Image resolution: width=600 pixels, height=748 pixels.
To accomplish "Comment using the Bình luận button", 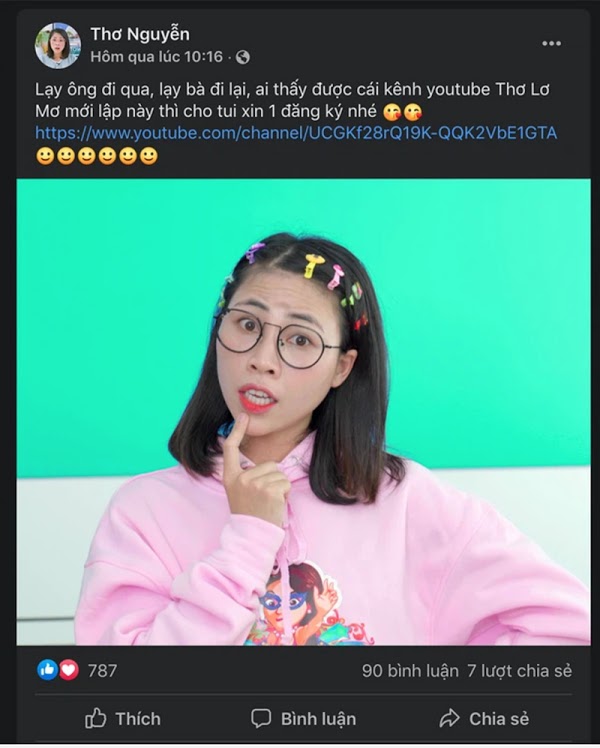I will point(303,718).
